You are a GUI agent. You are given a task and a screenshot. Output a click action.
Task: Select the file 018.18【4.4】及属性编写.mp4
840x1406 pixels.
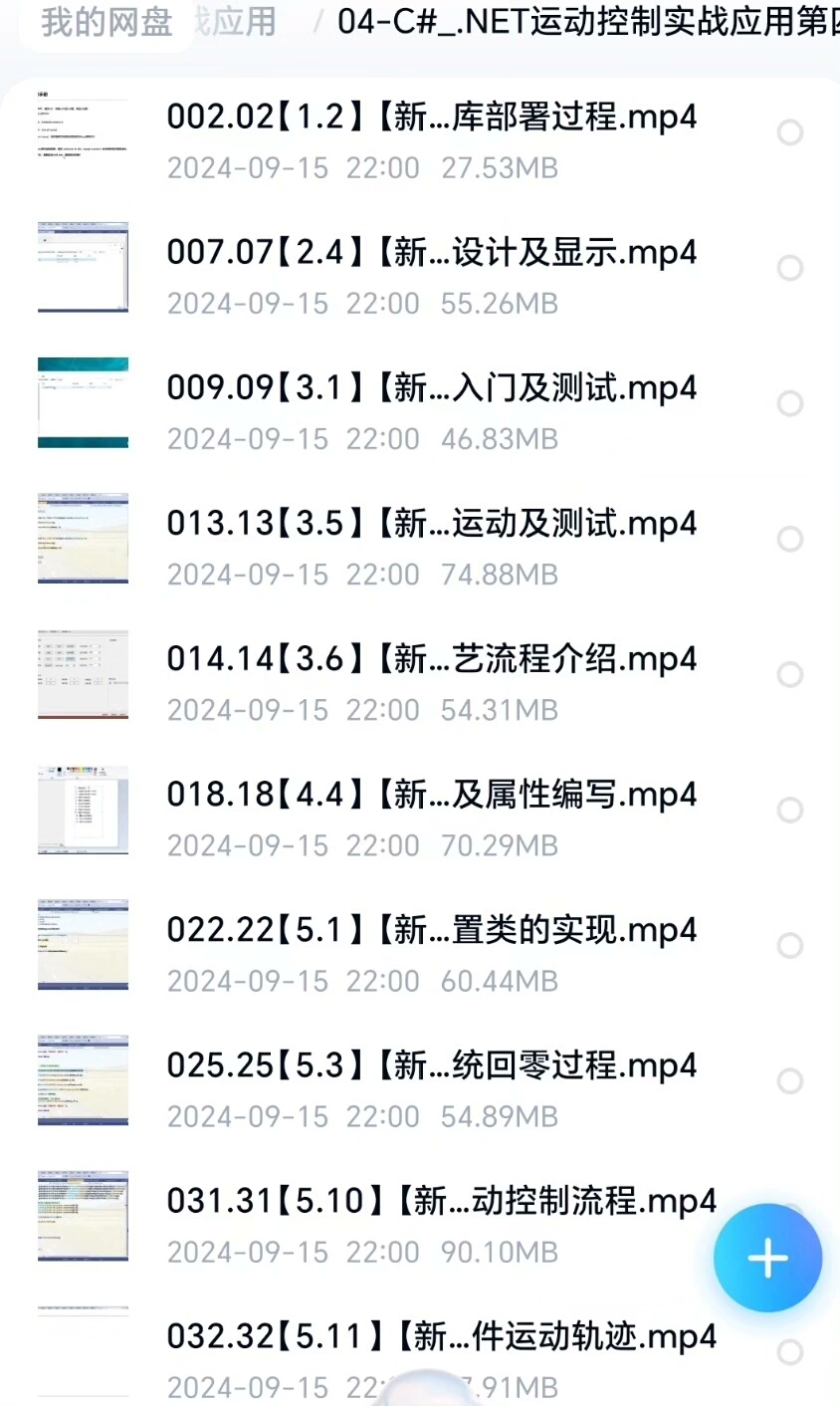click(x=790, y=810)
